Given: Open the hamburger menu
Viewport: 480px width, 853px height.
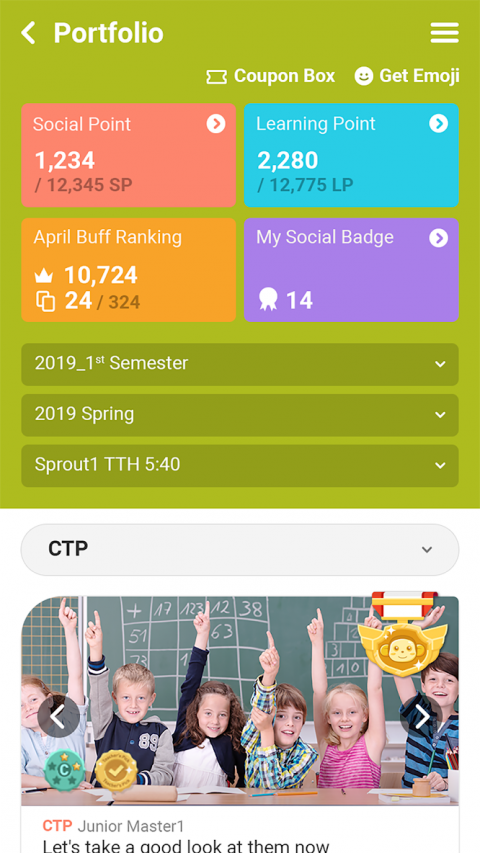Looking at the screenshot, I should point(445,33).
